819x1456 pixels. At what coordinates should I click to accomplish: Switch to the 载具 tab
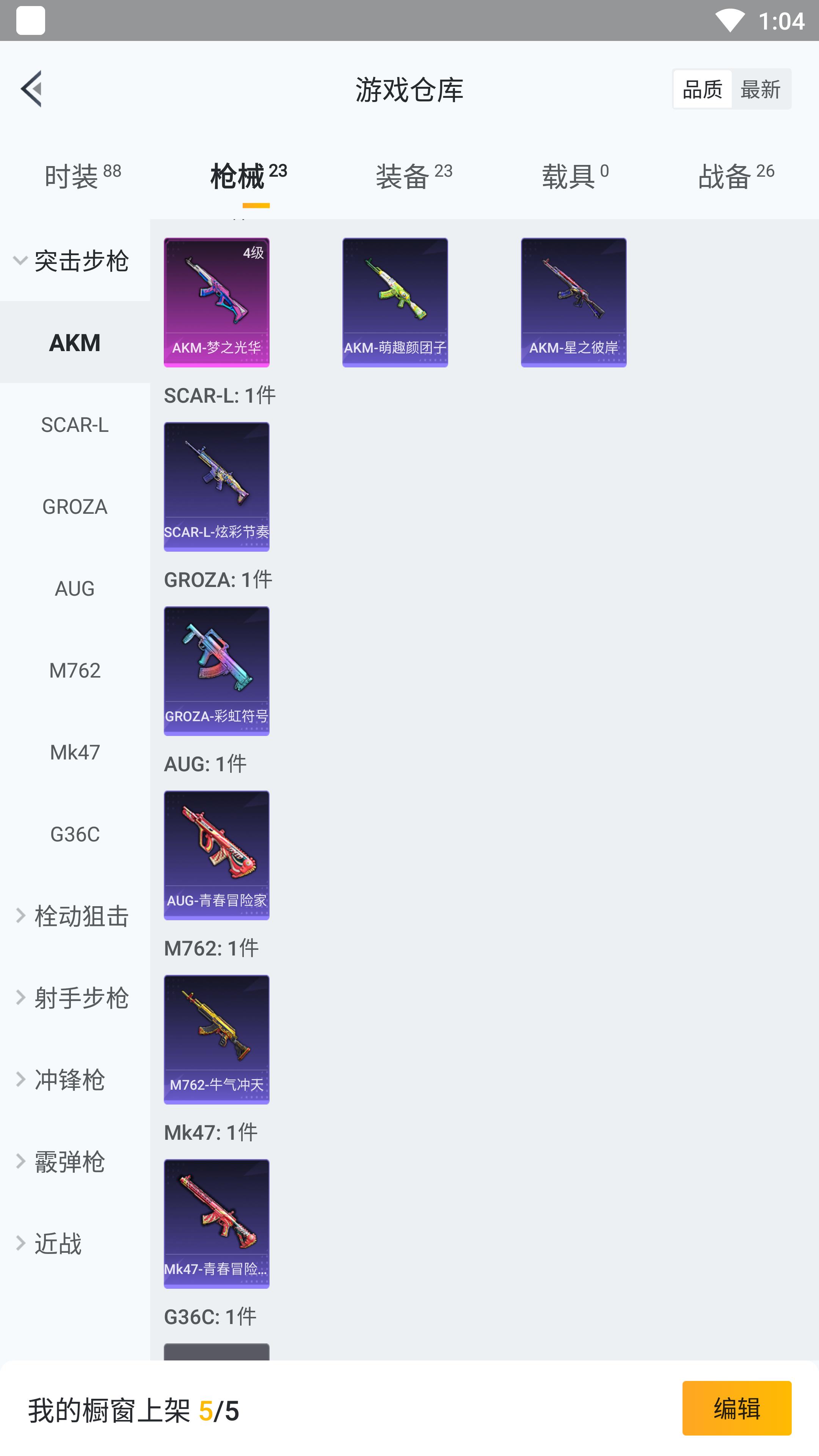coord(575,176)
